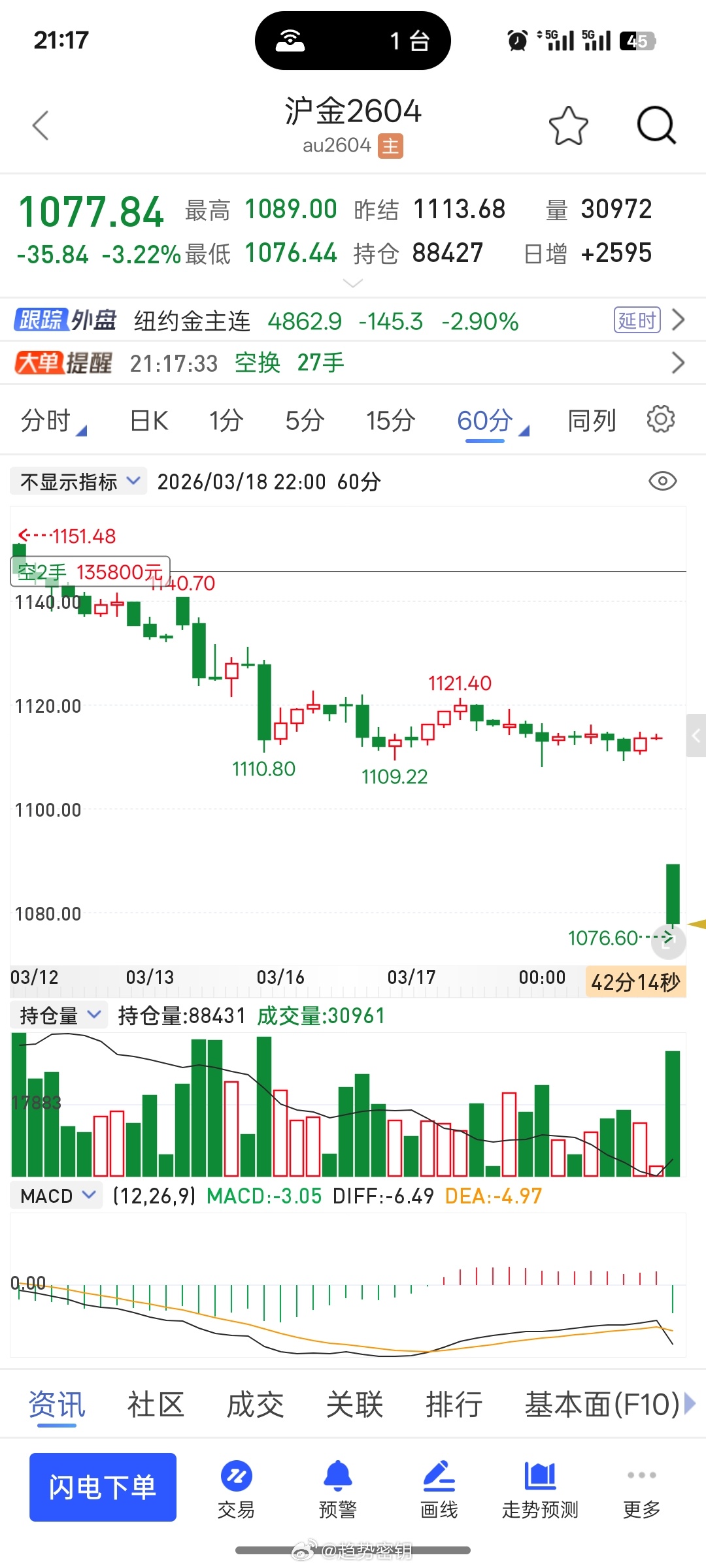Open the 大单提醒 large order alert row
This screenshot has width=706, height=1568.
tap(353, 363)
